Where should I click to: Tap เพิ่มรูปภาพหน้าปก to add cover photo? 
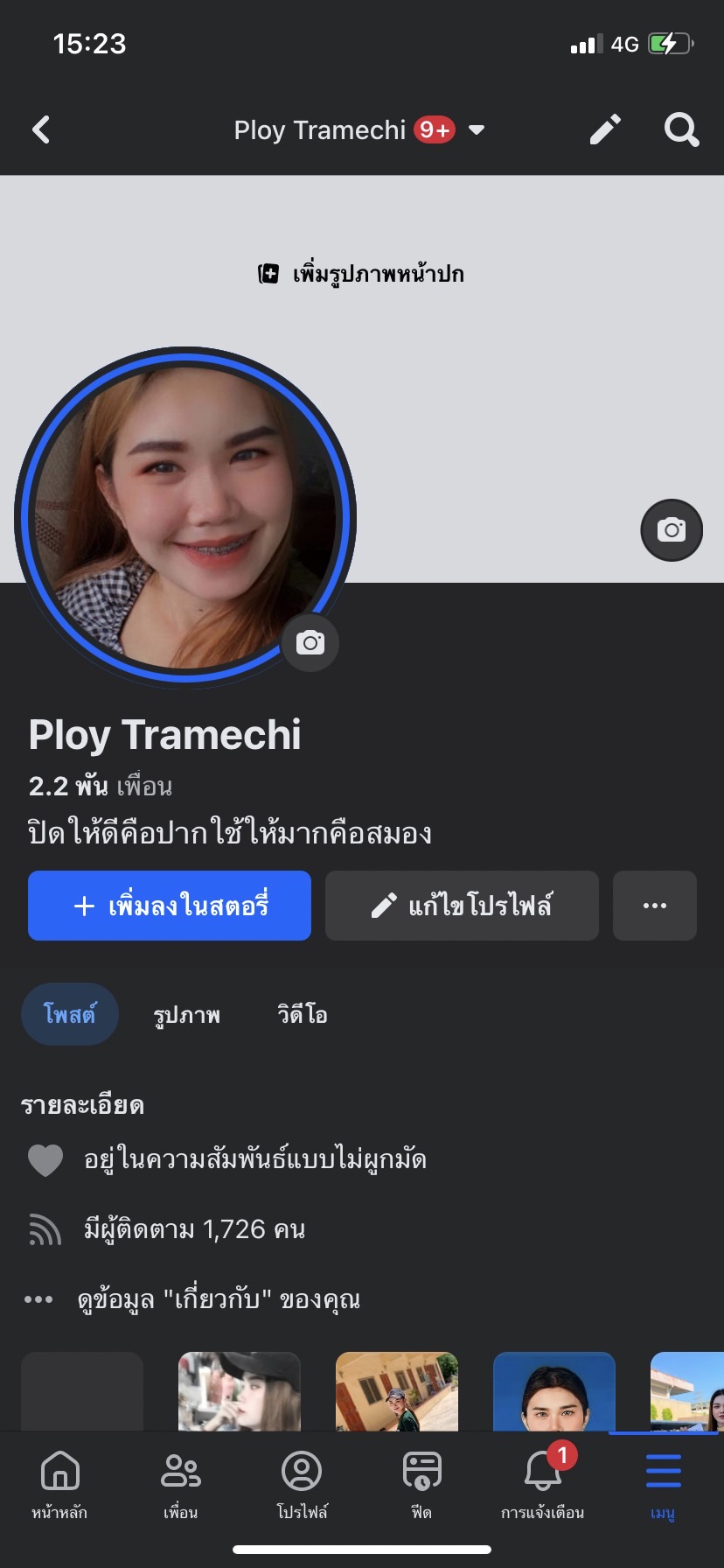coord(362,274)
